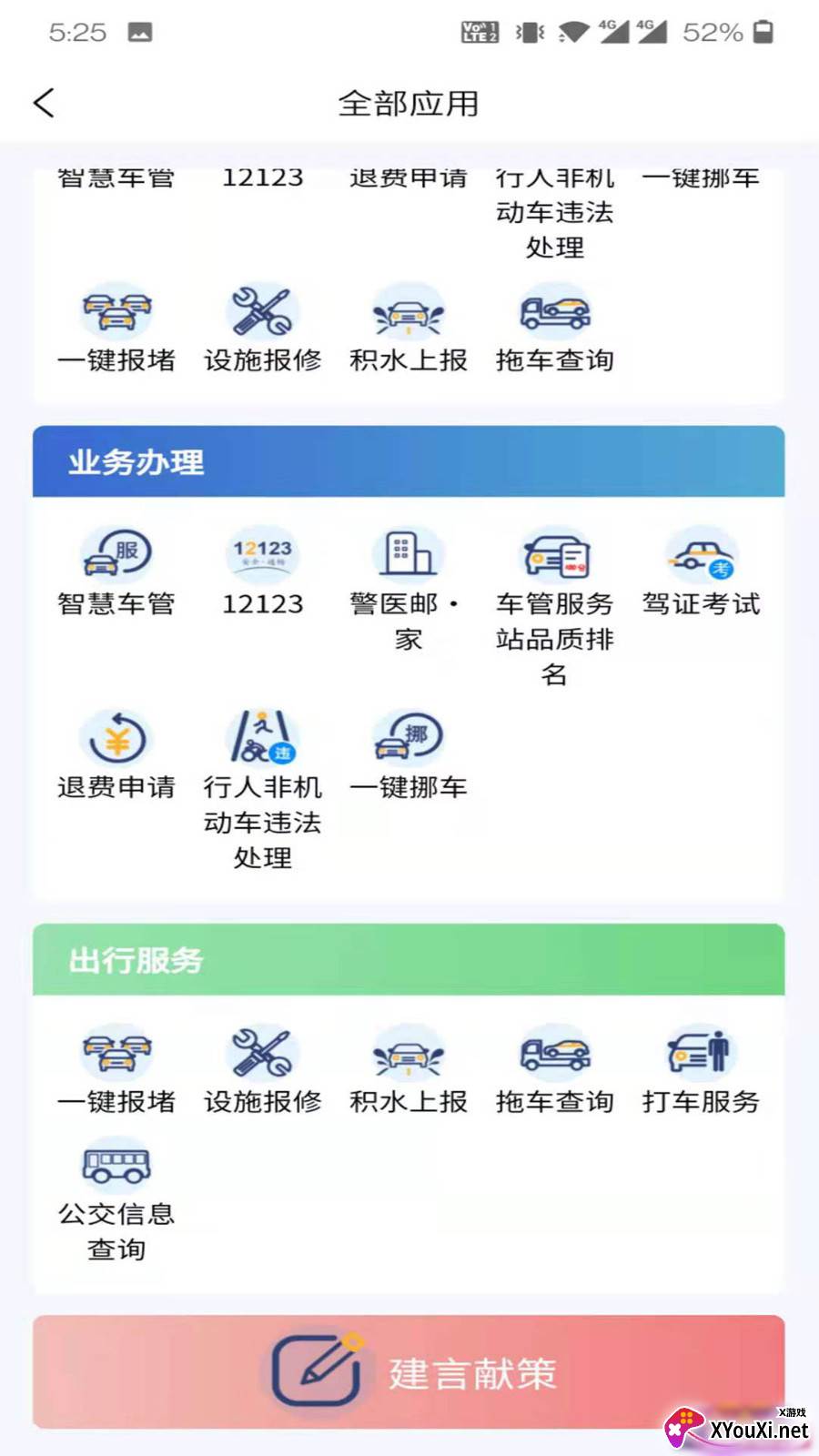Tap the 建言献策 banner button
This screenshot has height=1456, width=819.
tap(409, 1371)
